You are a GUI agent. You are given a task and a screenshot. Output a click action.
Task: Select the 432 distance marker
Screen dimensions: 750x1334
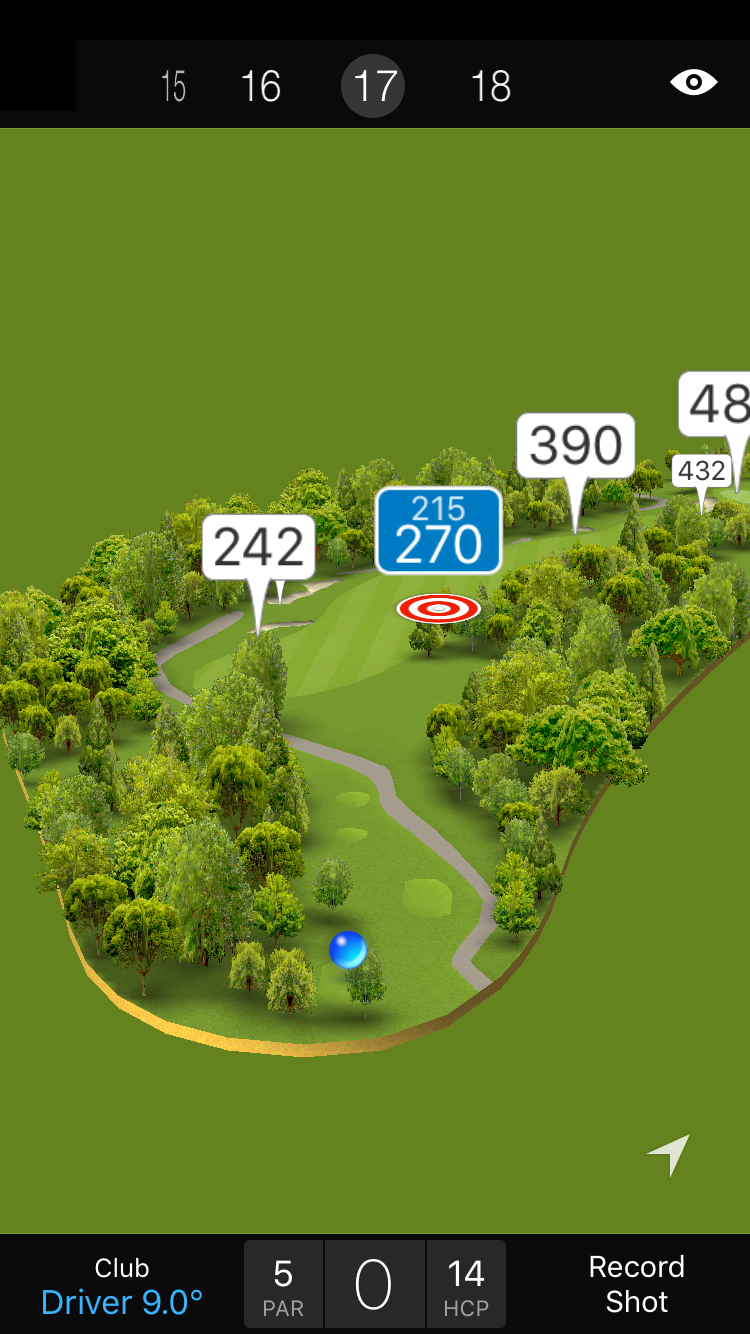[x=701, y=470]
